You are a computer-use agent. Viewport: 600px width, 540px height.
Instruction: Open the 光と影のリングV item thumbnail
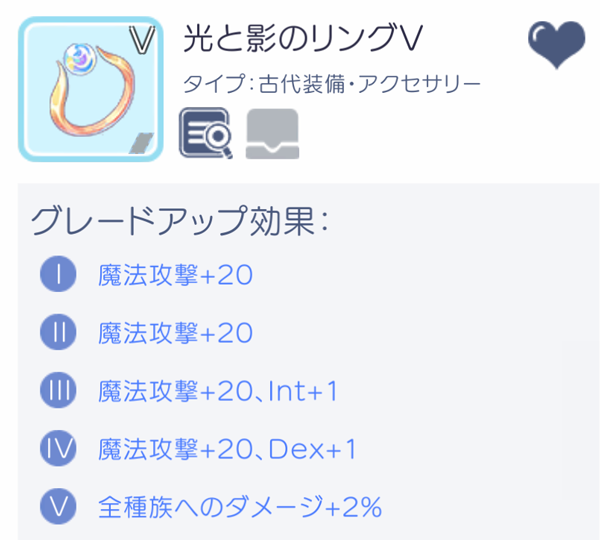click(91, 88)
